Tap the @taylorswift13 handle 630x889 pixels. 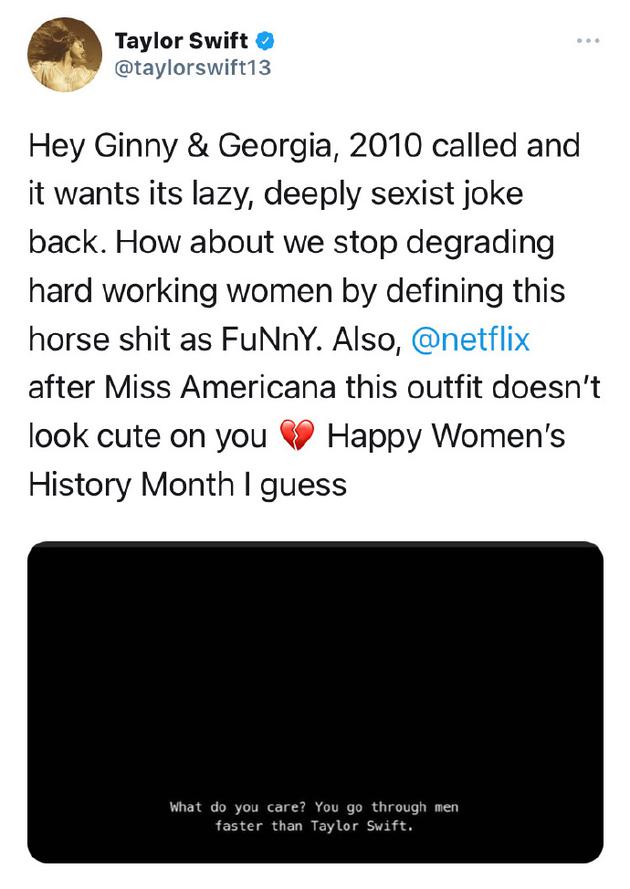pyautogui.click(x=192, y=68)
